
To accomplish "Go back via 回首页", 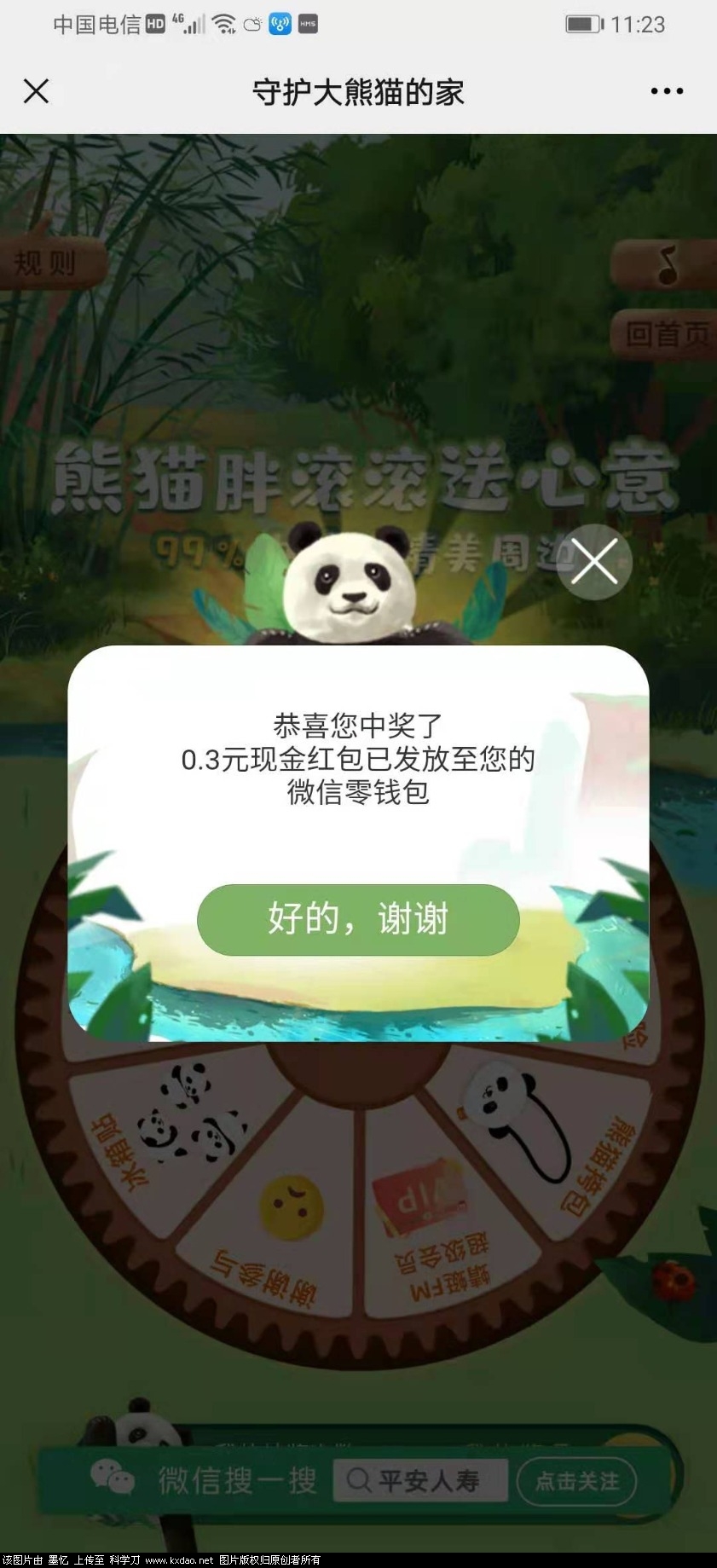I will click(x=666, y=334).
